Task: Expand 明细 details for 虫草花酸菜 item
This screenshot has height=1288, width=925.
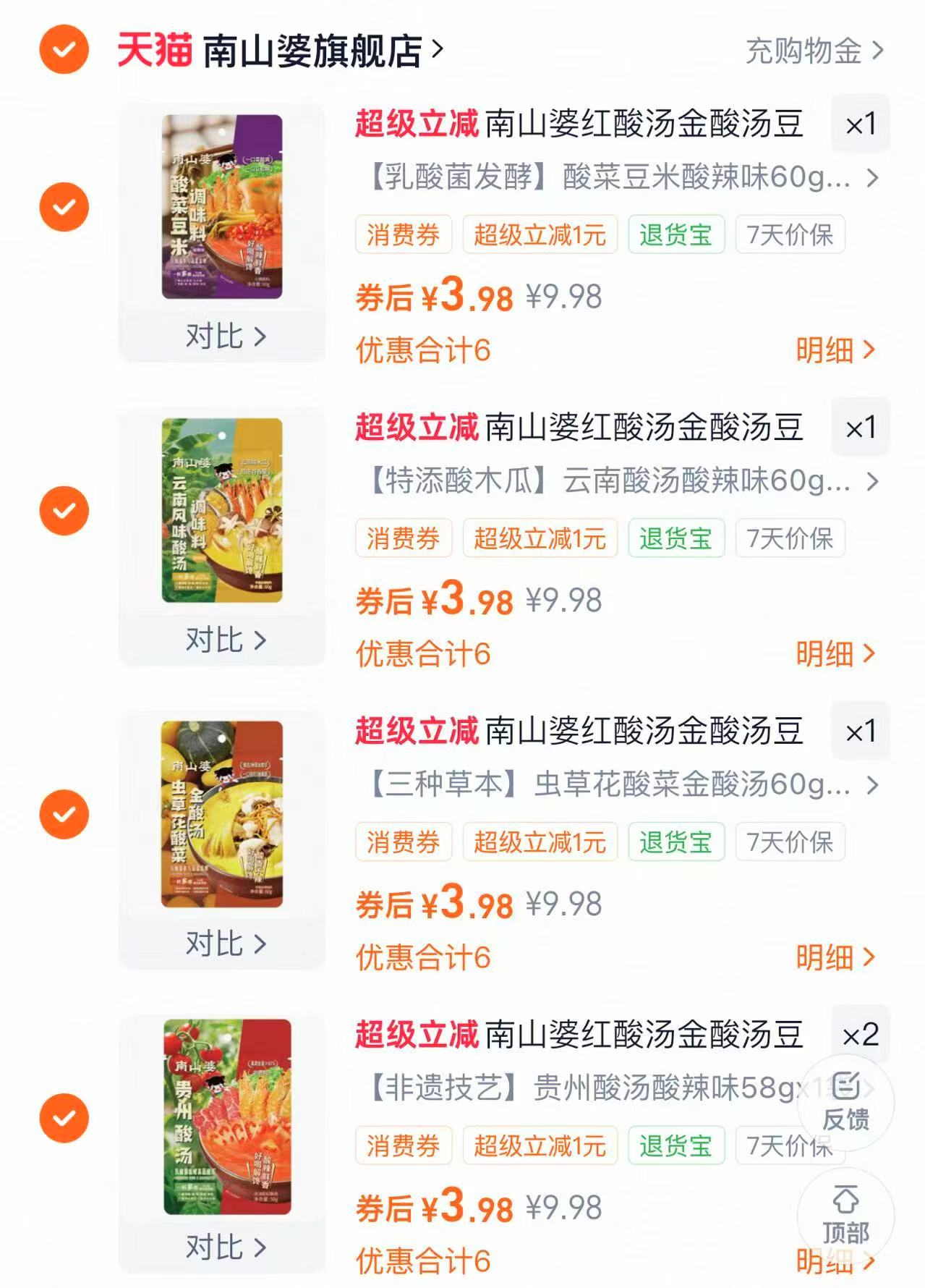Action: (833, 957)
